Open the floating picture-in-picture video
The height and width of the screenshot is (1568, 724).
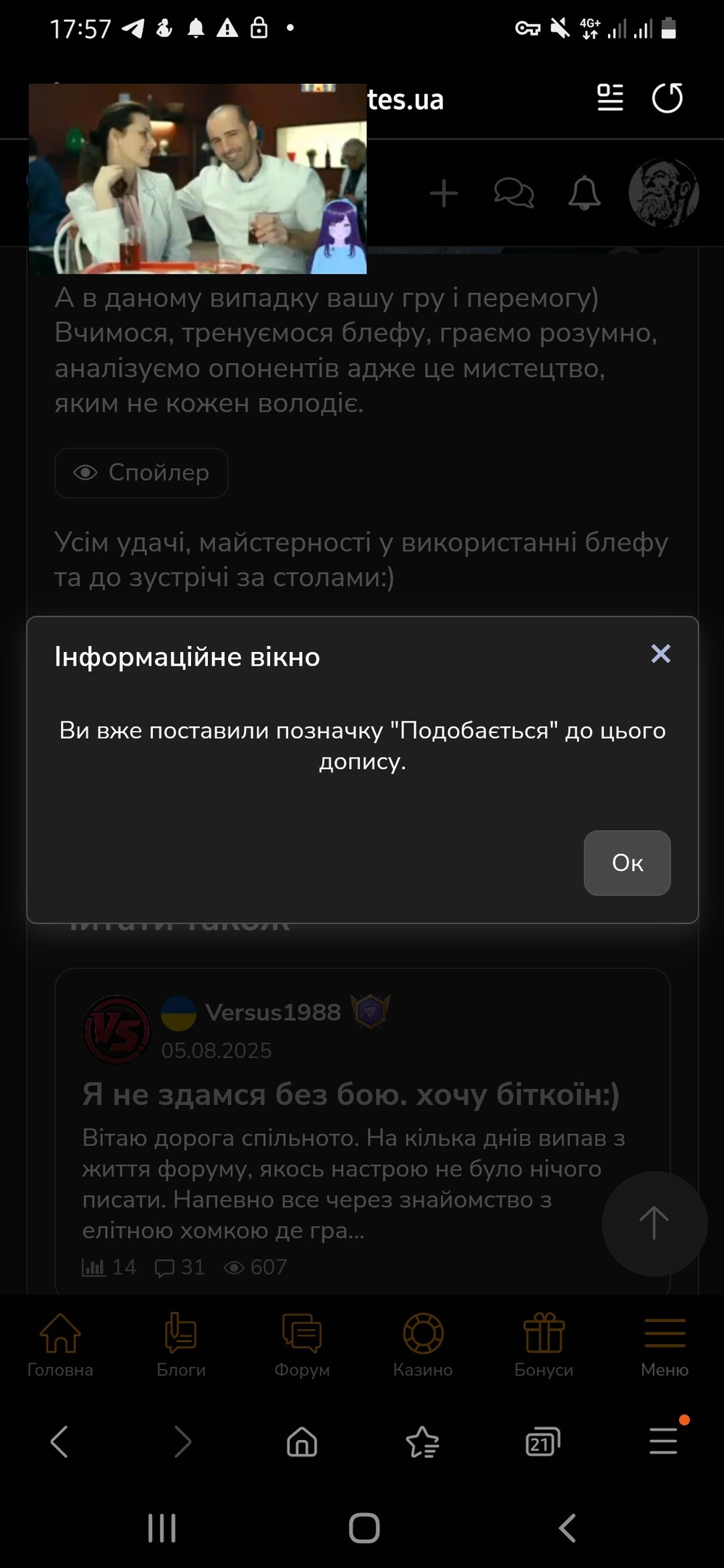198,179
